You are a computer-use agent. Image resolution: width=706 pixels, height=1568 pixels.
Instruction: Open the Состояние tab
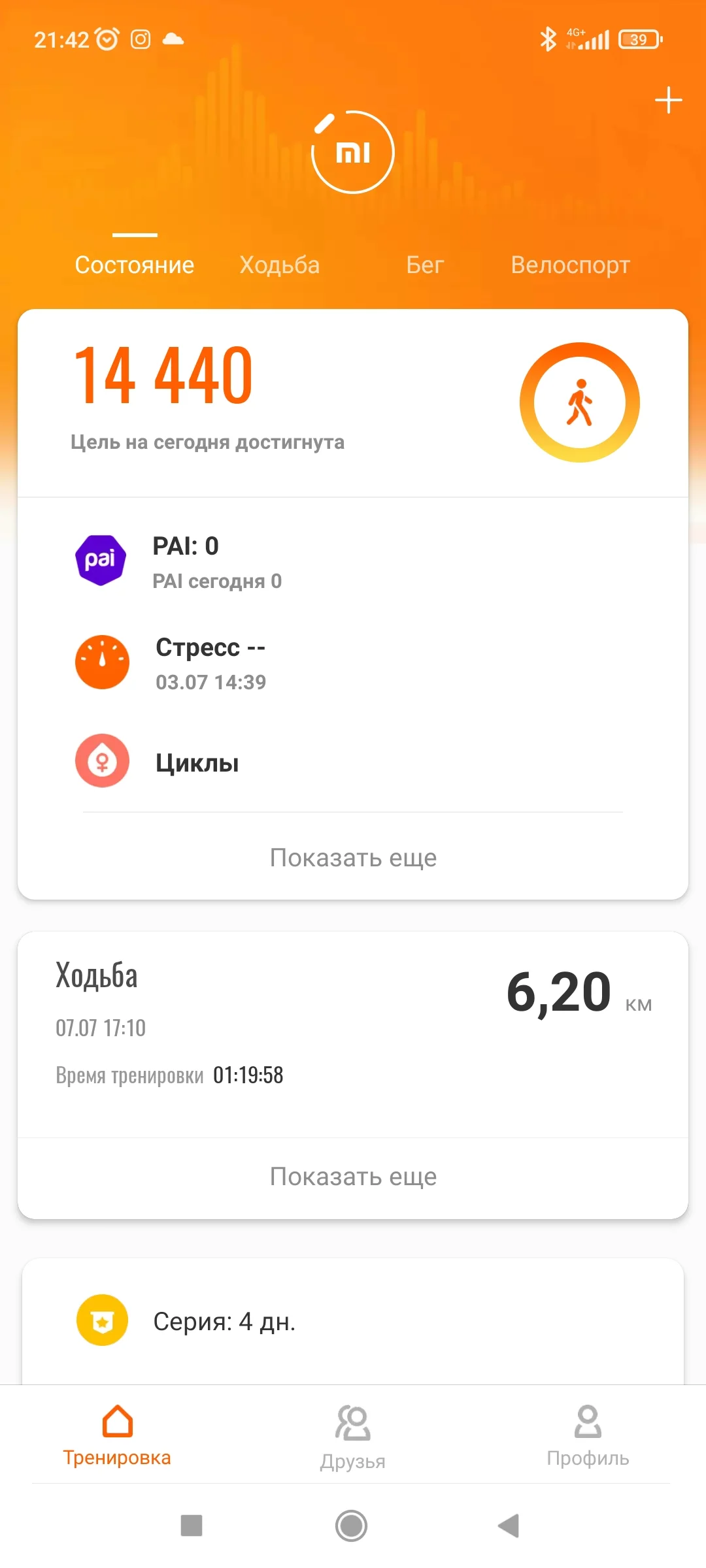point(135,265)
